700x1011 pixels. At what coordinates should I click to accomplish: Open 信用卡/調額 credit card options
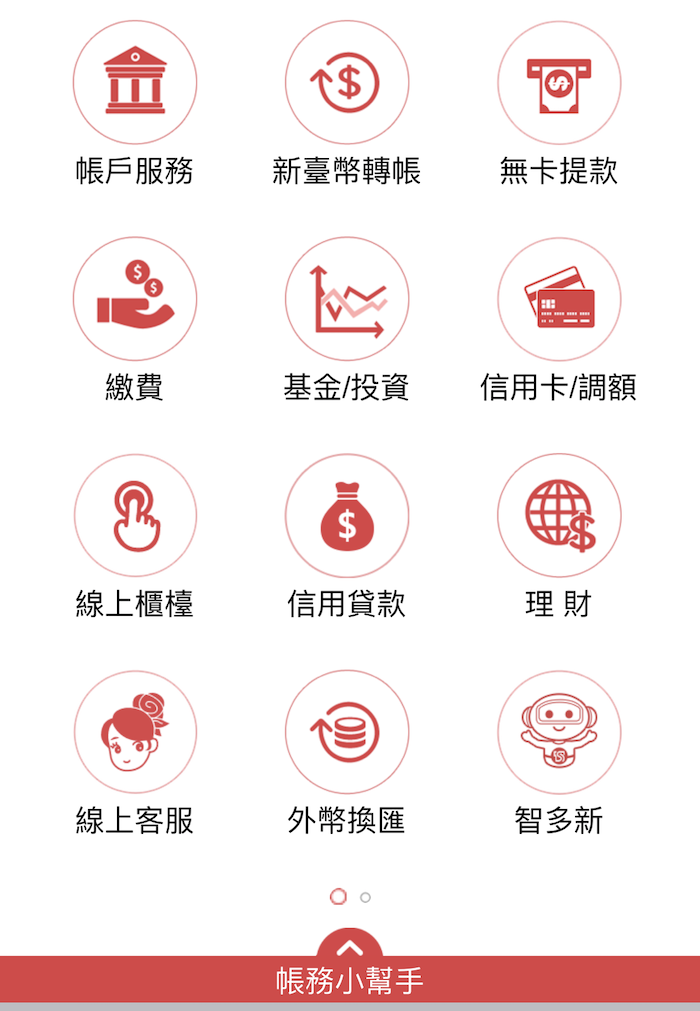[559, 299]
